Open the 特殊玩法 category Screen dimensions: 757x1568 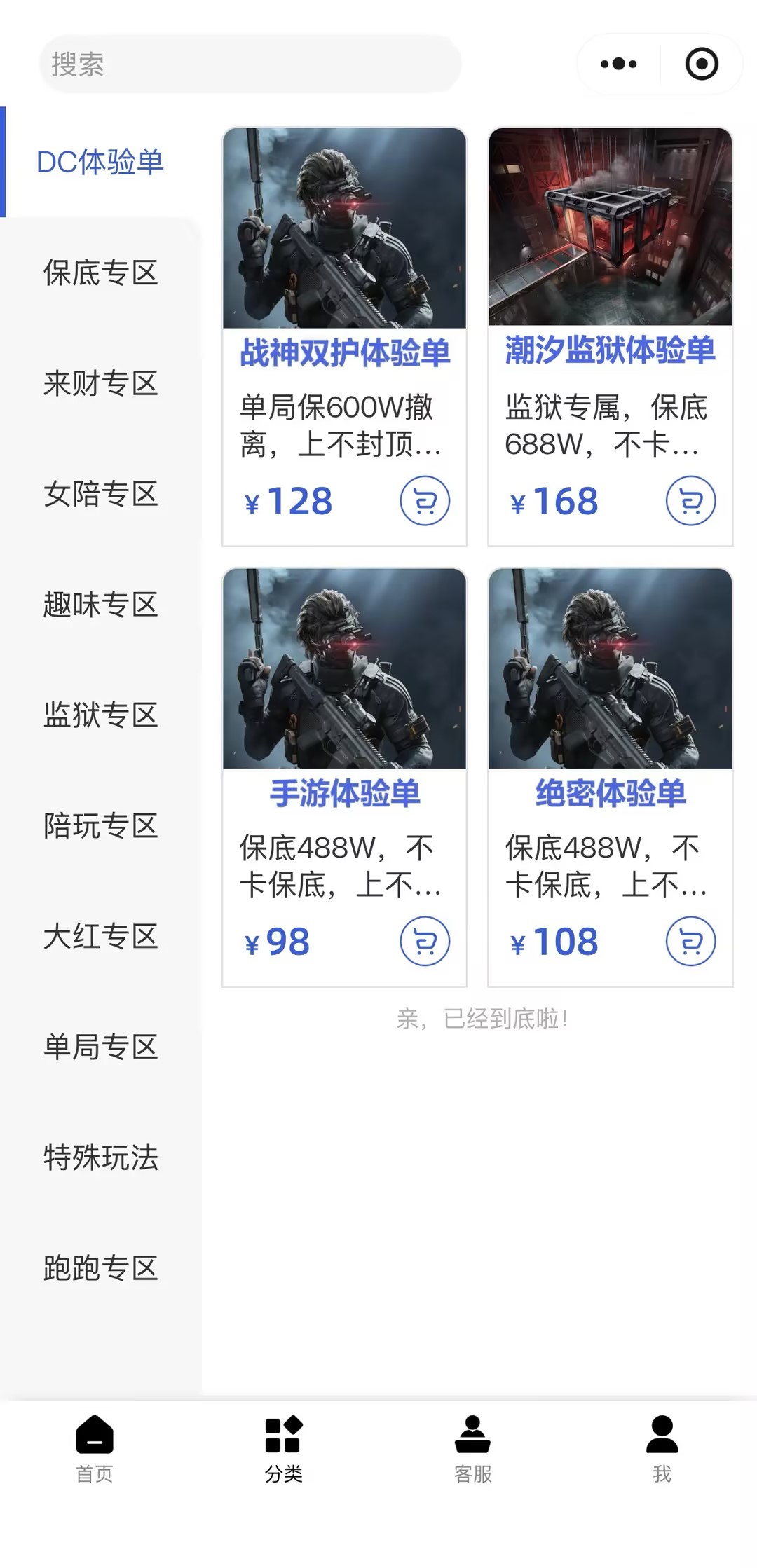point(101,1157)
